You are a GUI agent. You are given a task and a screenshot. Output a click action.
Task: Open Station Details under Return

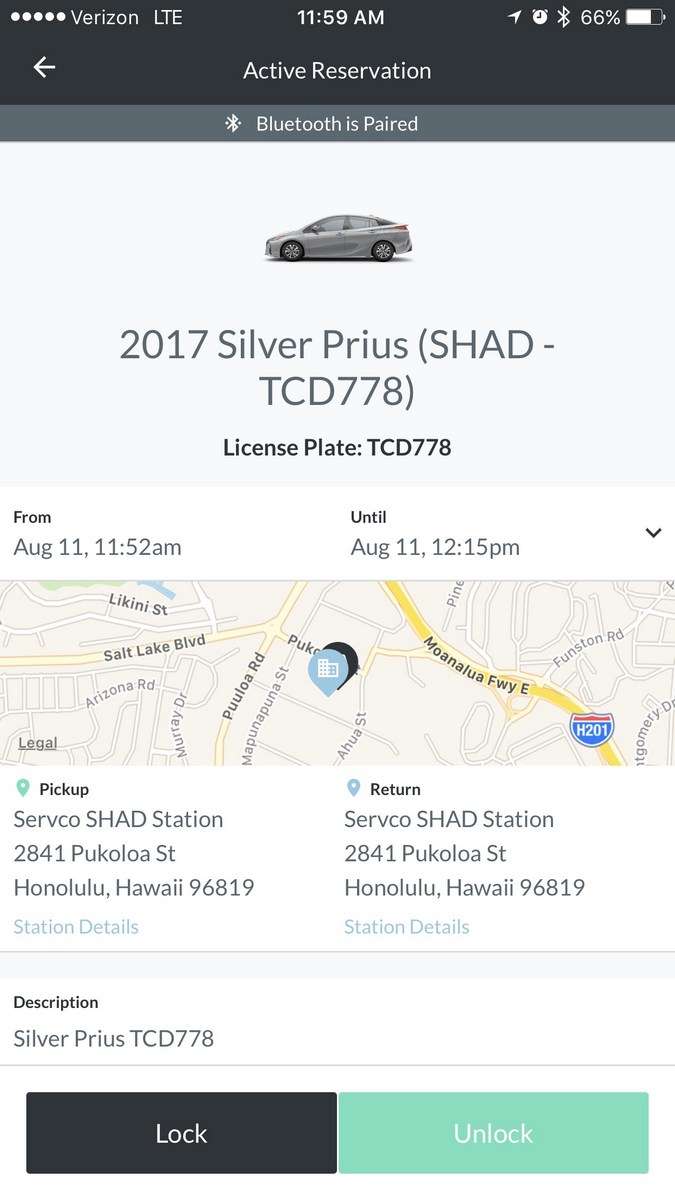[x=407, y=927]
